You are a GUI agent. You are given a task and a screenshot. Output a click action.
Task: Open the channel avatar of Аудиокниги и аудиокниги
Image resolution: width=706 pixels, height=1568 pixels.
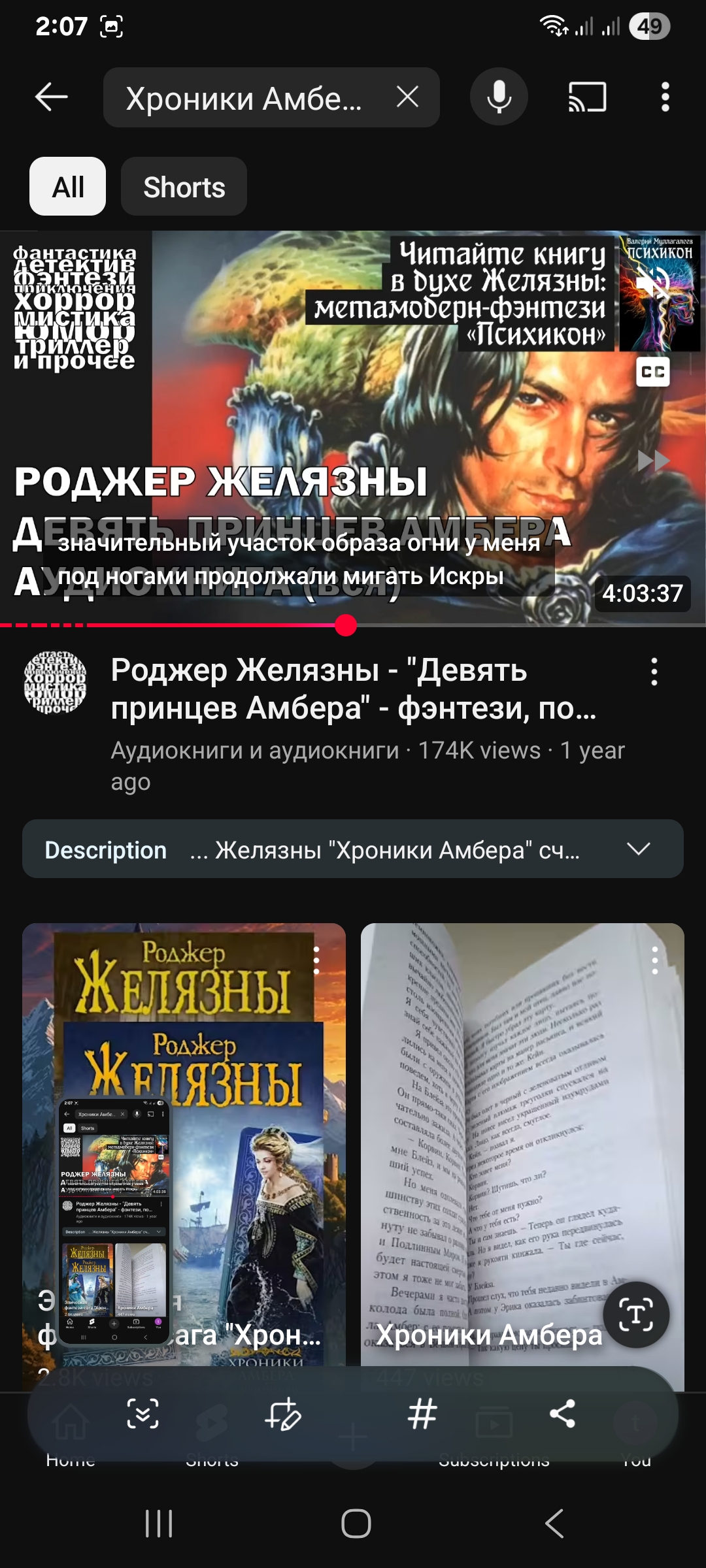click(56, 683)
